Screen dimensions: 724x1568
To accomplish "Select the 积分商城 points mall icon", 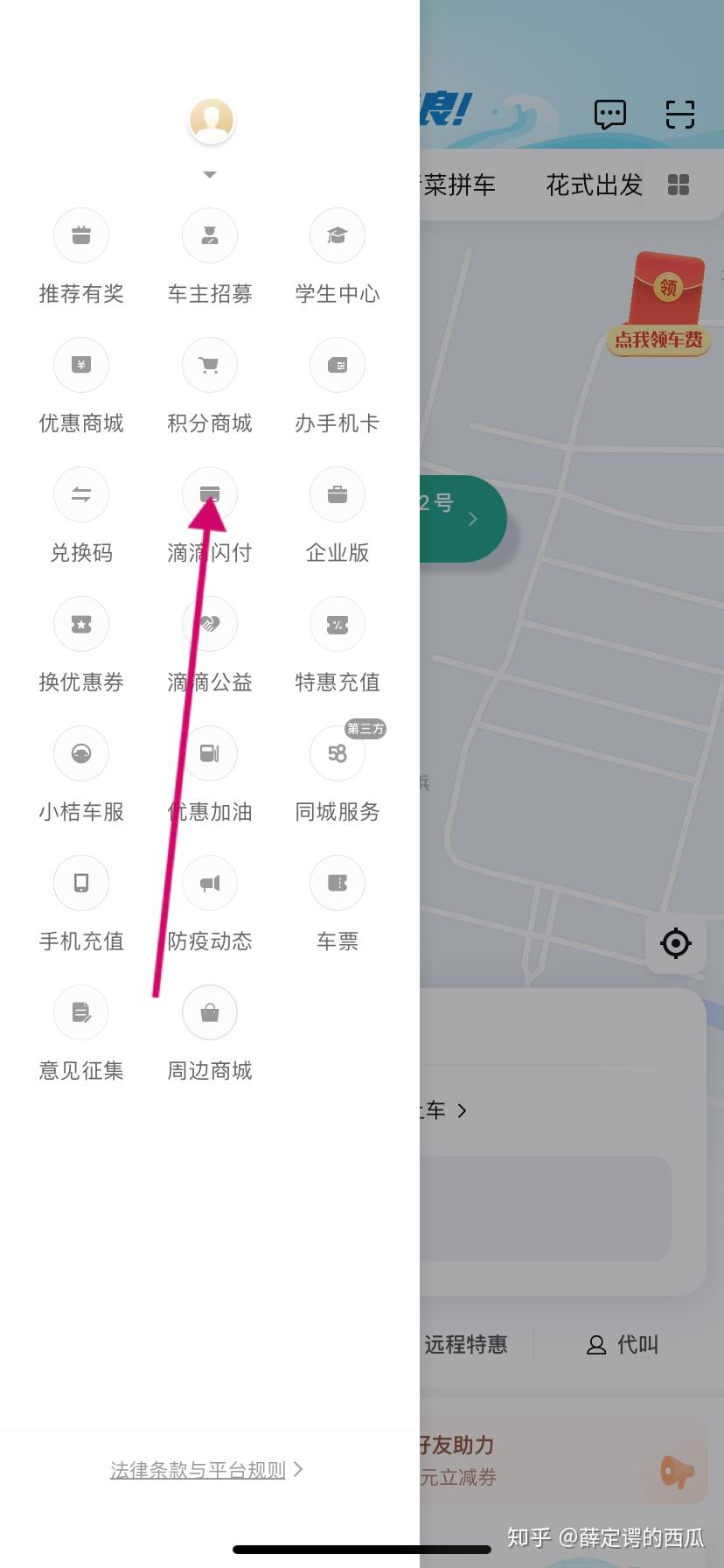I will pyautogui.click(x=209, y=365).
